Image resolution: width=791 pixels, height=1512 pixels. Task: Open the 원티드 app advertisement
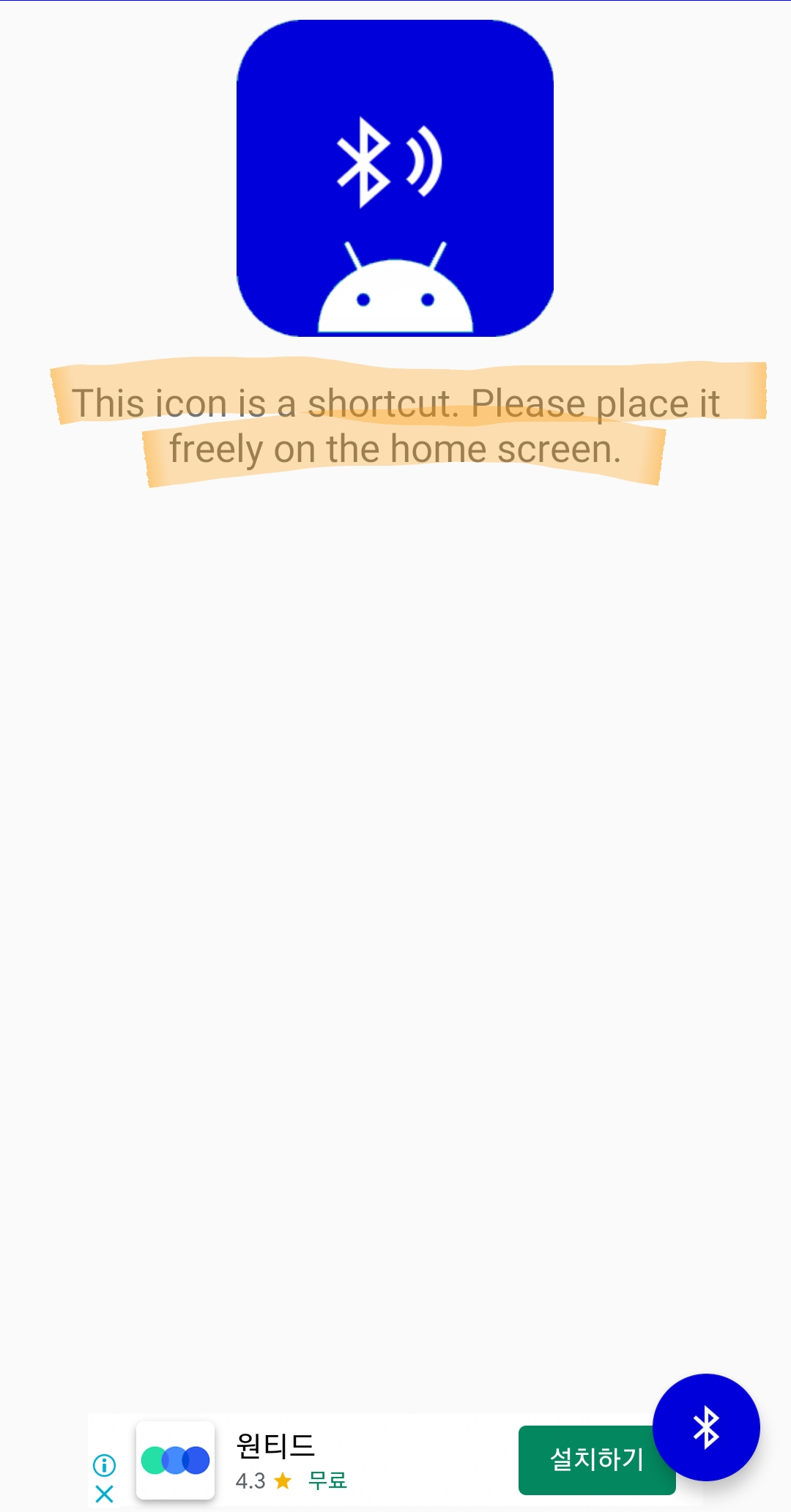point(276,1445)
